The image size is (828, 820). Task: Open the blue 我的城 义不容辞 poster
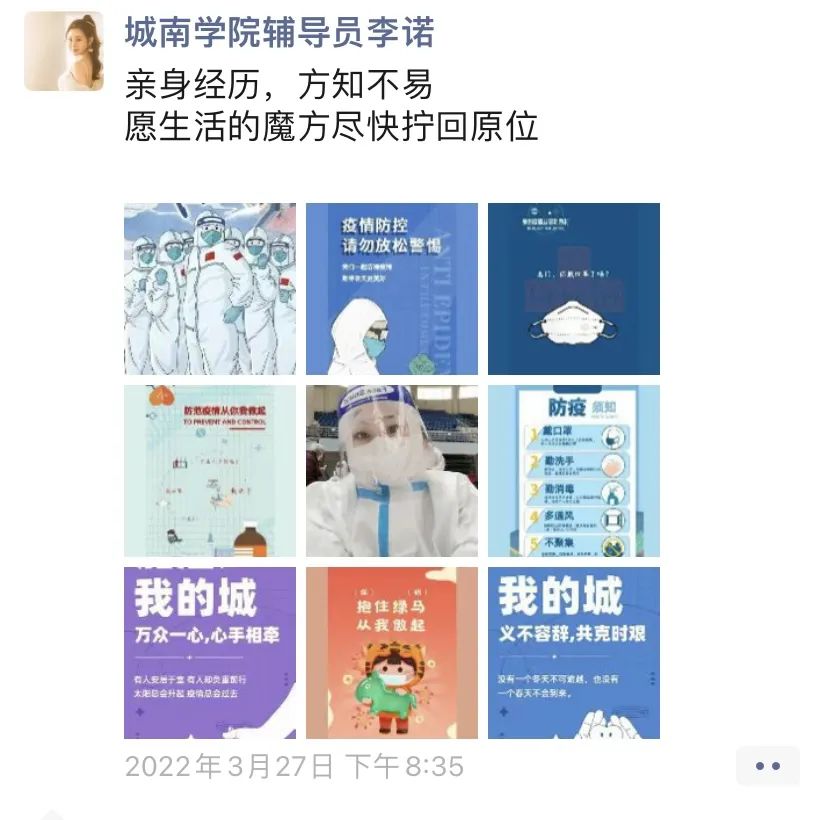(x=574, y=653)
